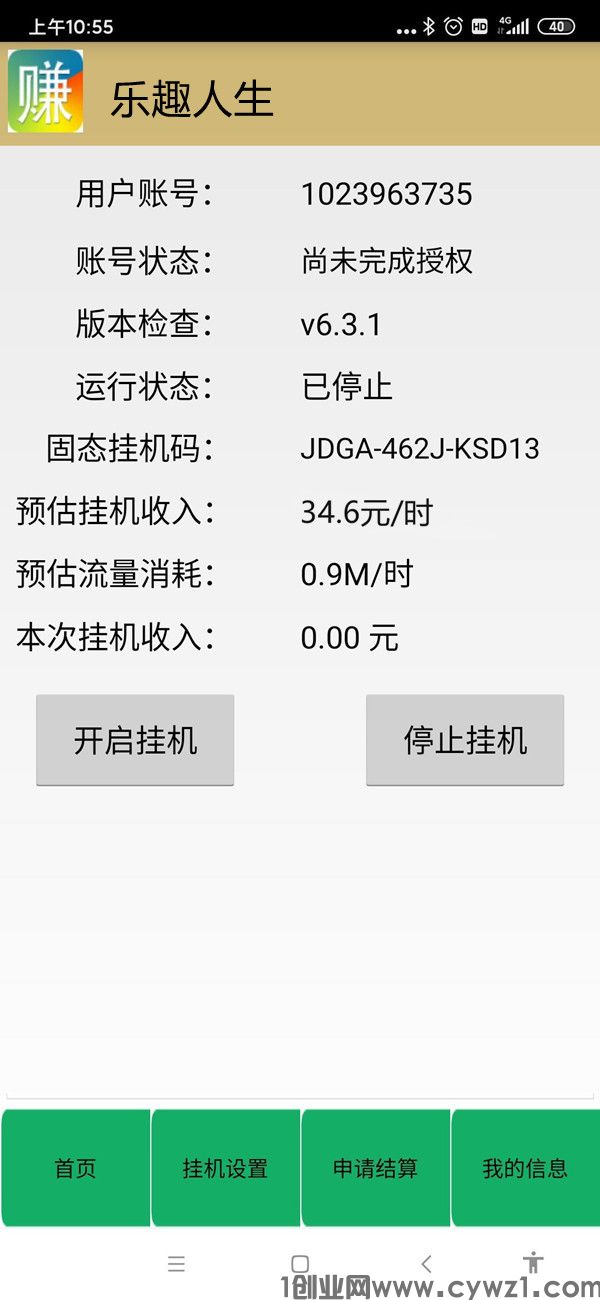Go to the 申请结算 tab
Viewport: 600px width, 1300px height.
pyautogui.click(x=376, y=1168)
